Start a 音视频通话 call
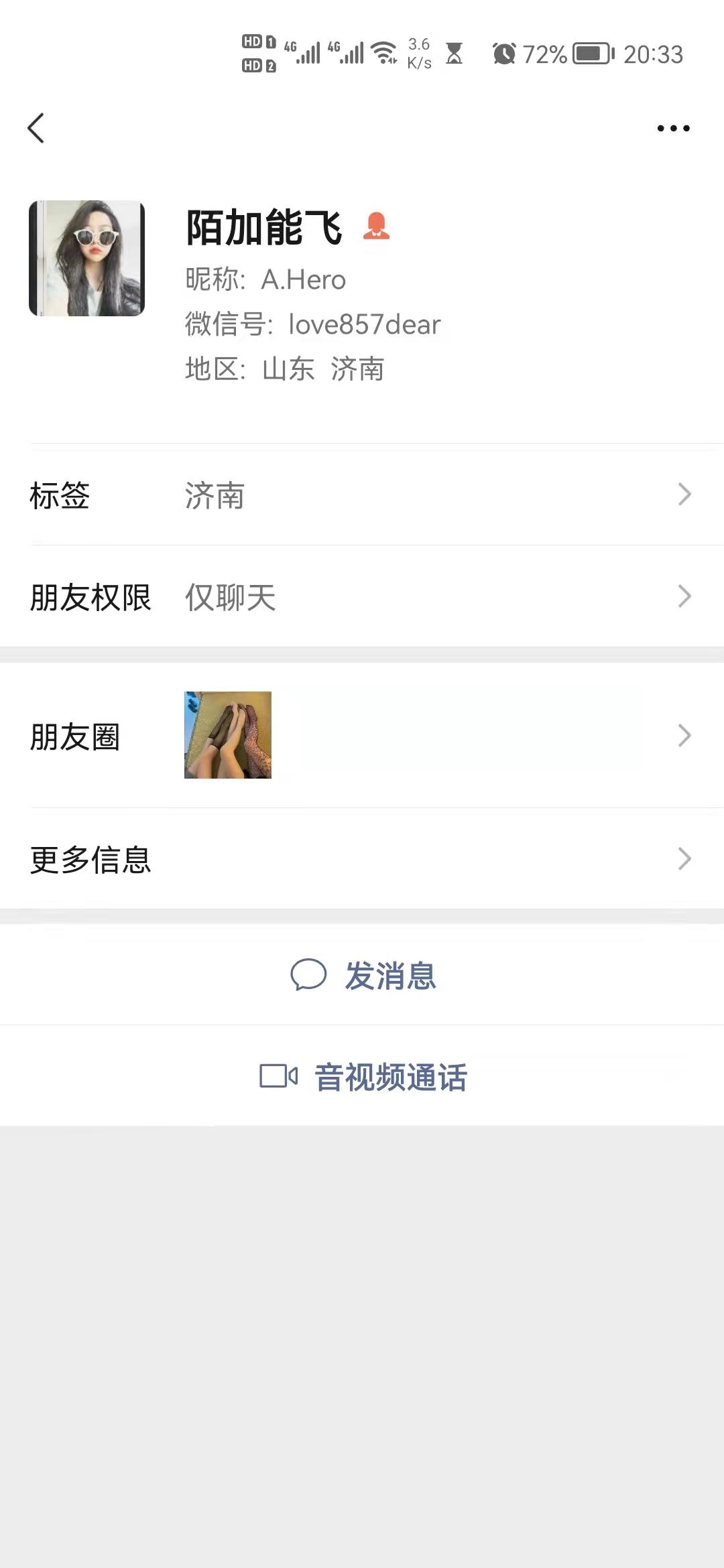Viewport: 724px width, 1568px height. coord(363,1077)
